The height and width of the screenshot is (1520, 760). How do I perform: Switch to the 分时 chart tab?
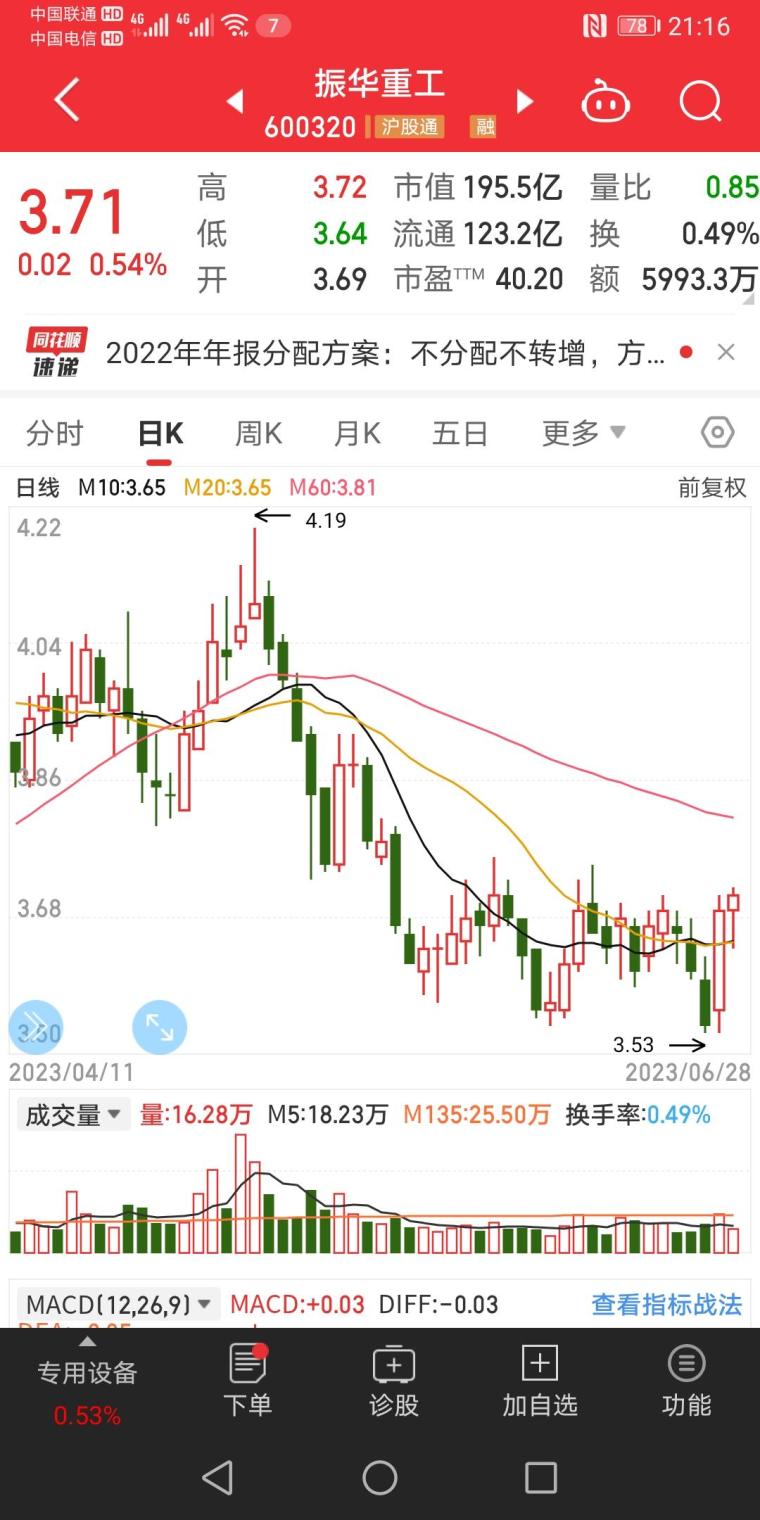(55, 433)
